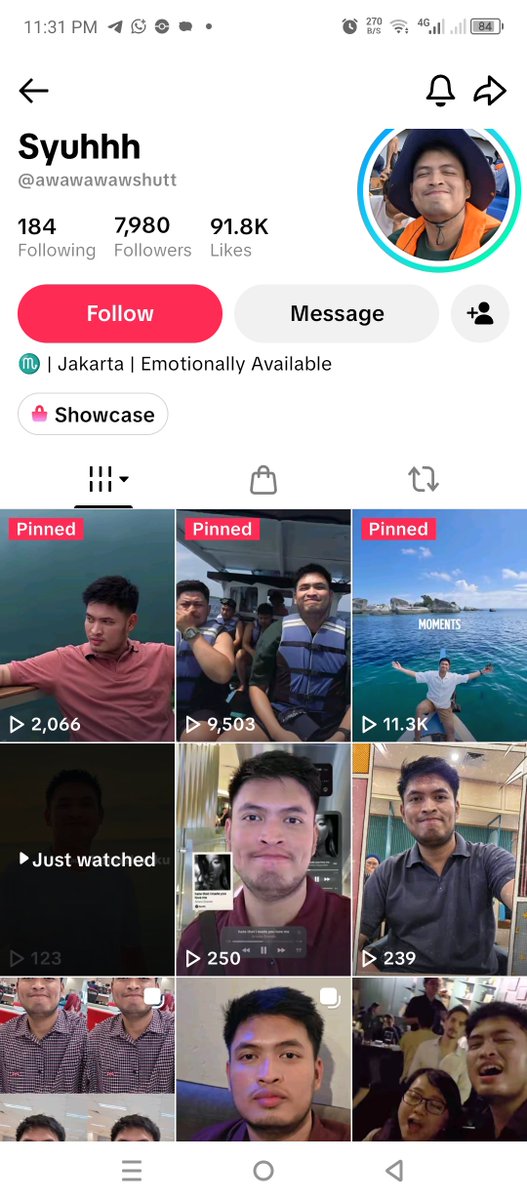The image size is (527, 1200).
Task: Select the videos grid tab
Action: point(103,480)
